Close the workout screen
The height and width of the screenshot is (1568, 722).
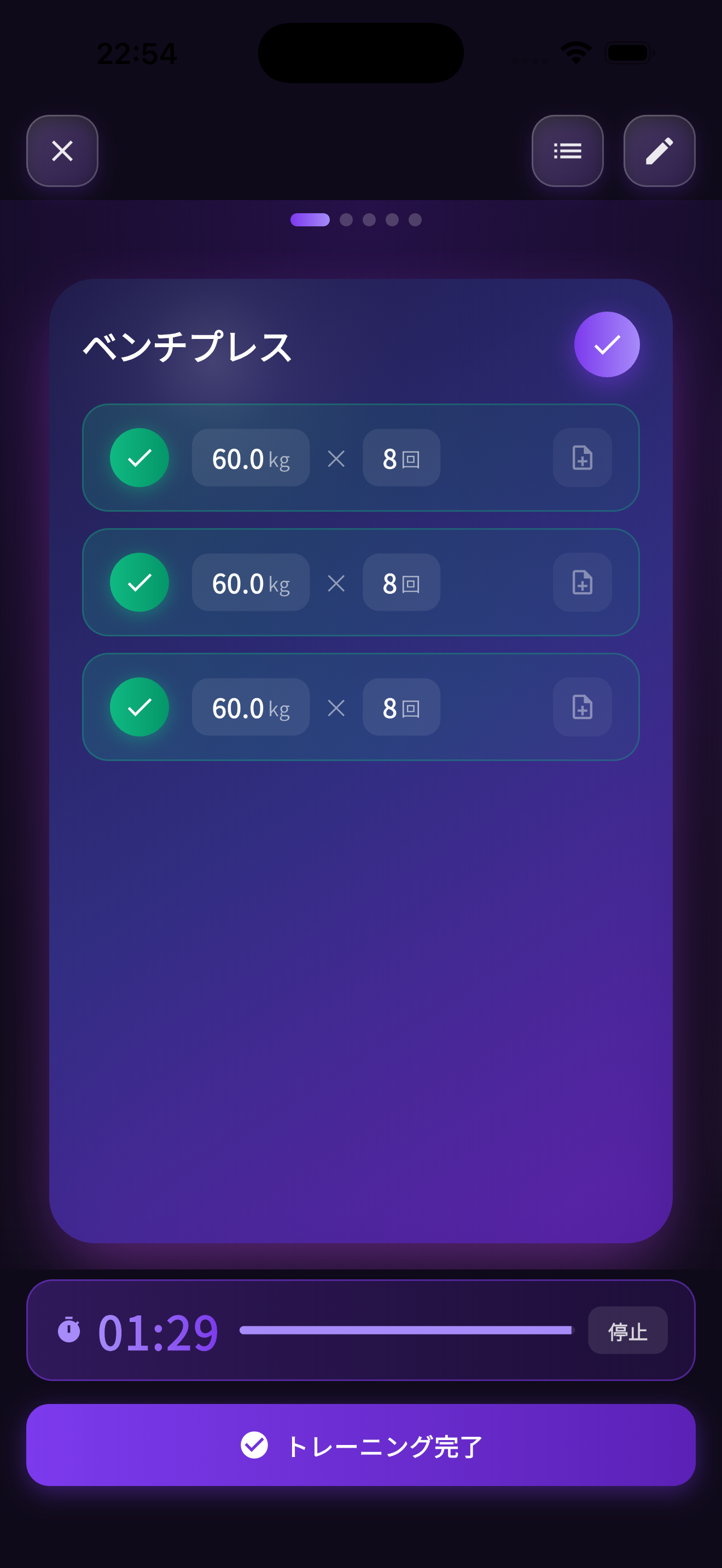(x=62, y=151)
